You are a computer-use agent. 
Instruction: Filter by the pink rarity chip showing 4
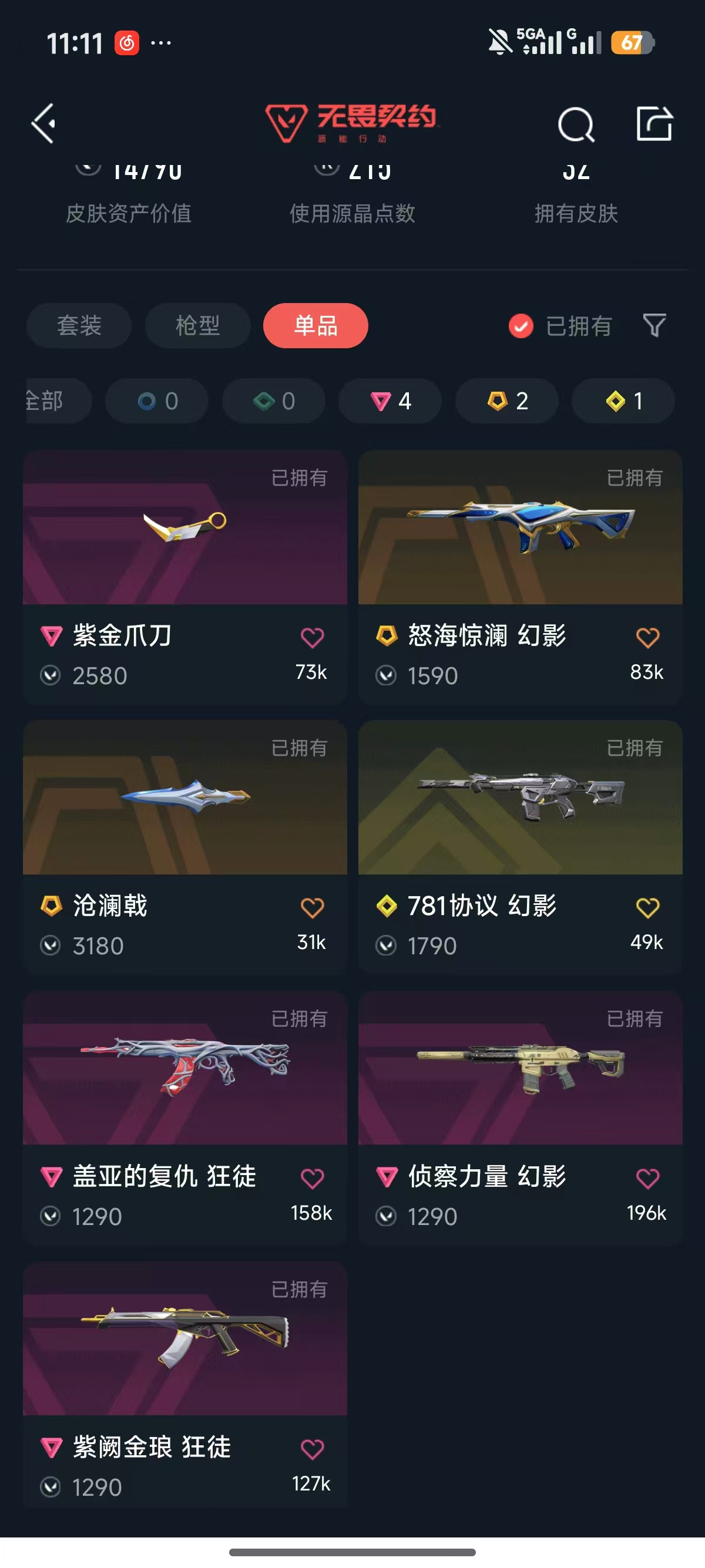click(390, 401)
